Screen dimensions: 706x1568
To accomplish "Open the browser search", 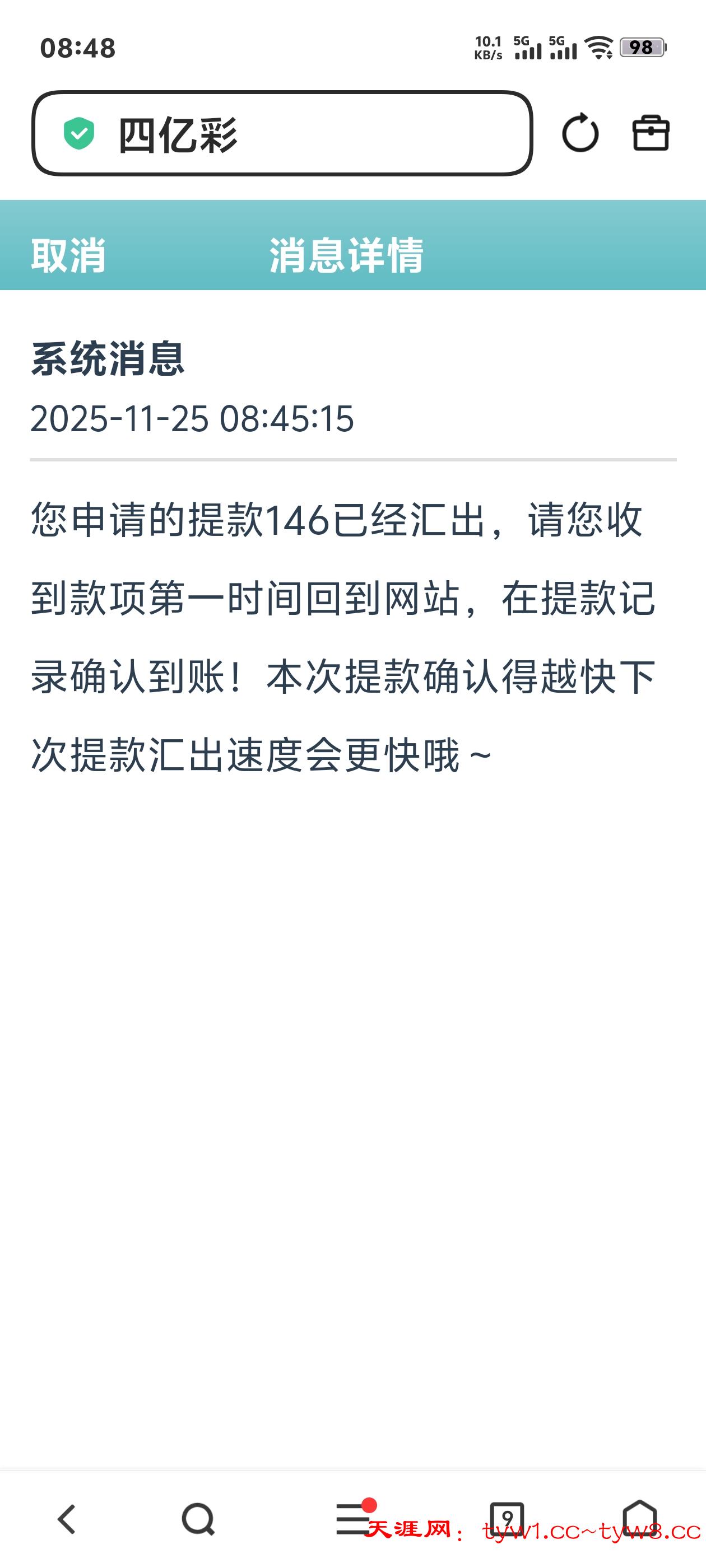I will point(198,1519).
